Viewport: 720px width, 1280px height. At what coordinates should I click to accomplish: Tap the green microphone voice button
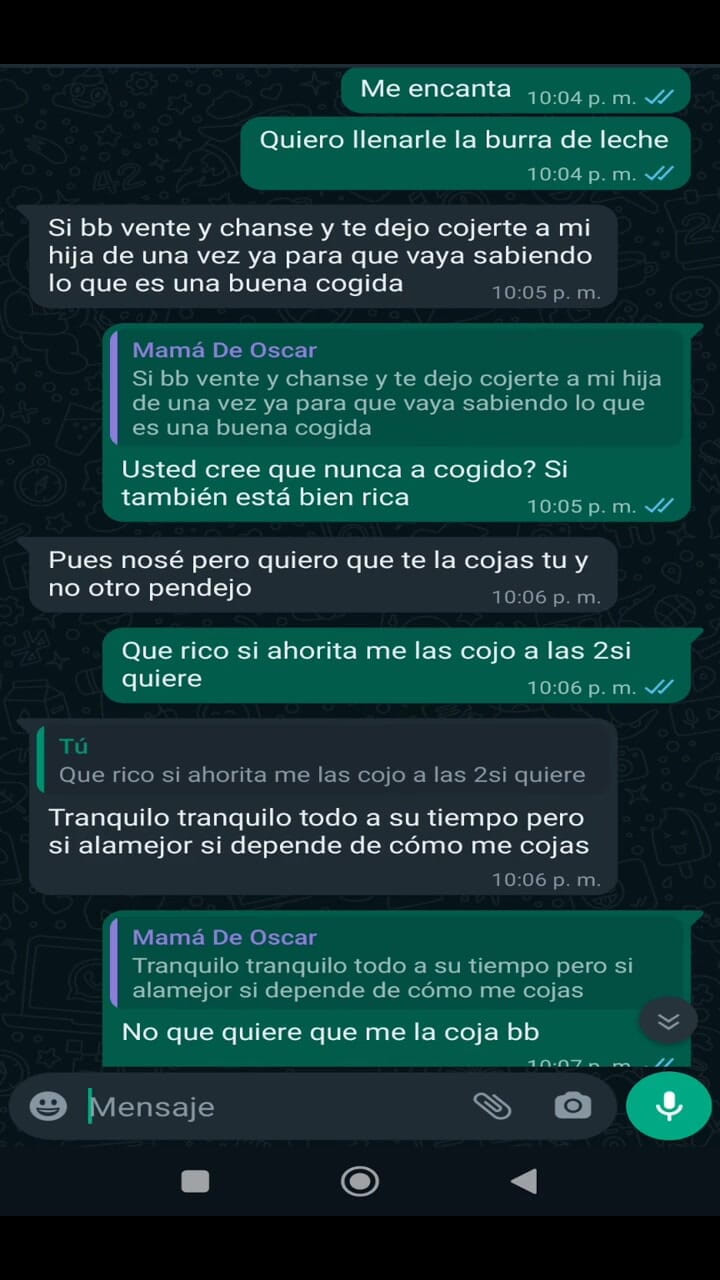pos(668,1106)
